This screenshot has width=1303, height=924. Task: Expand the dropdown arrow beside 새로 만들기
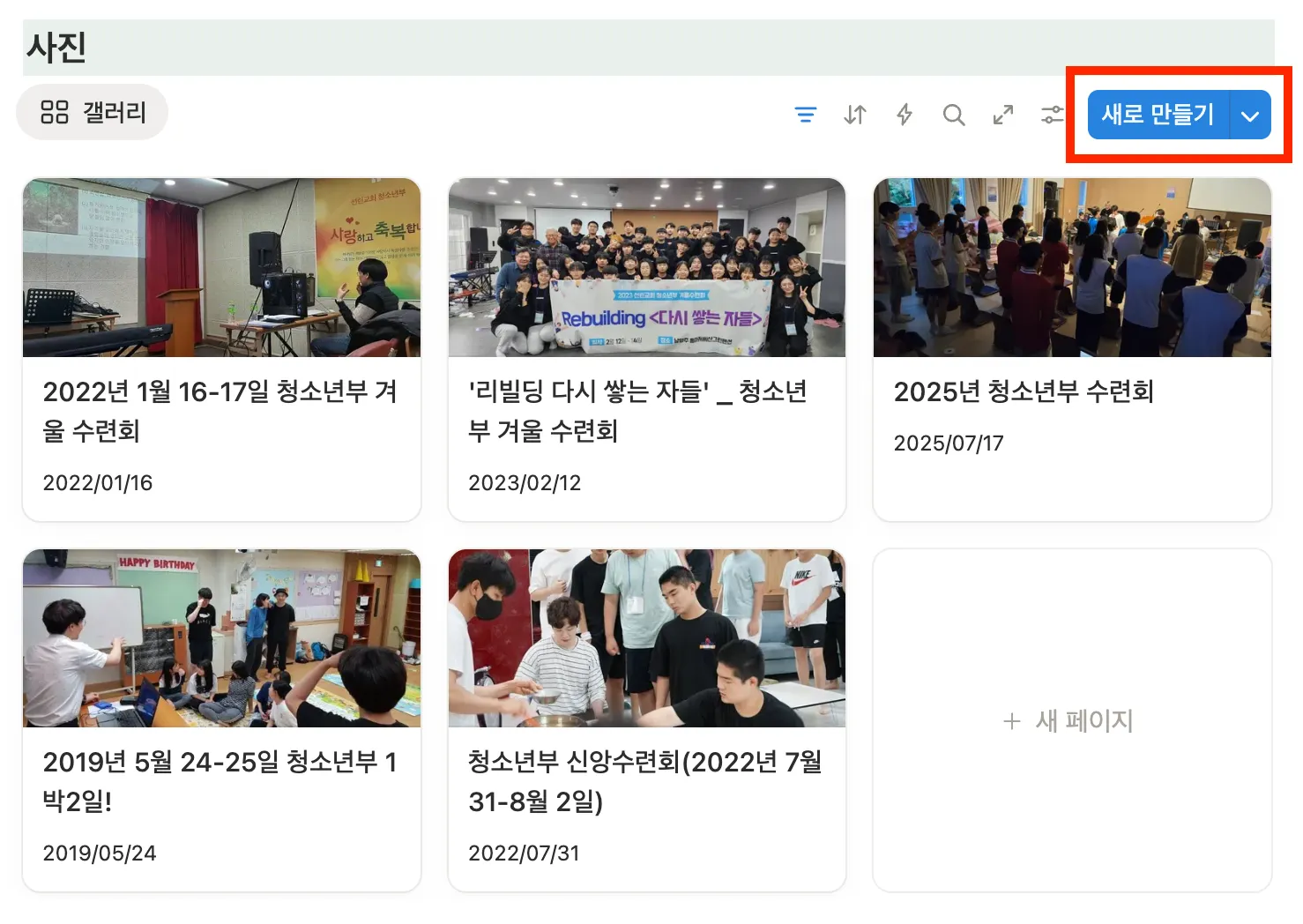click(x=1250, y=115)
